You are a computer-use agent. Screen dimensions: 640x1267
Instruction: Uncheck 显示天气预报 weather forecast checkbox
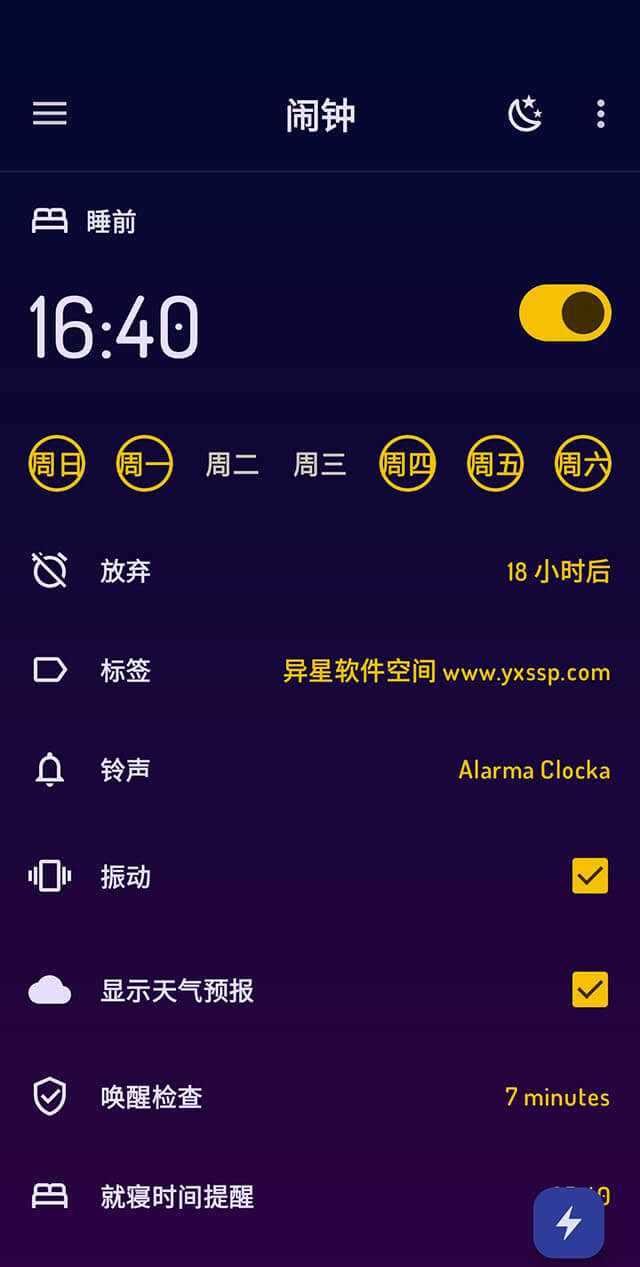[590, 989]
